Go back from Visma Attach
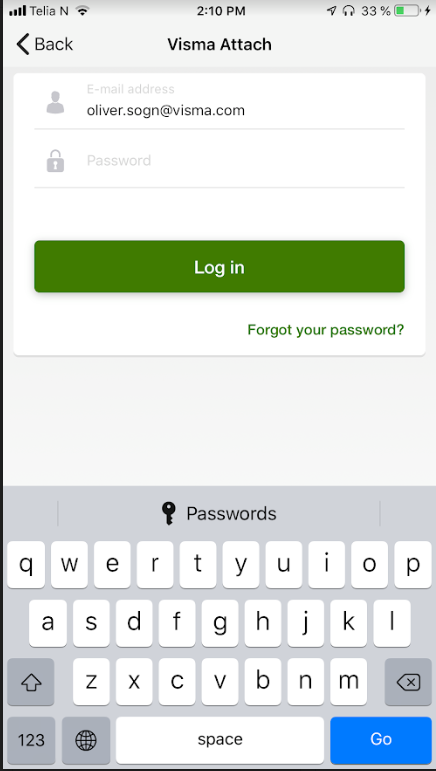This screenshot has width=436, height=771. pos(44,44)
